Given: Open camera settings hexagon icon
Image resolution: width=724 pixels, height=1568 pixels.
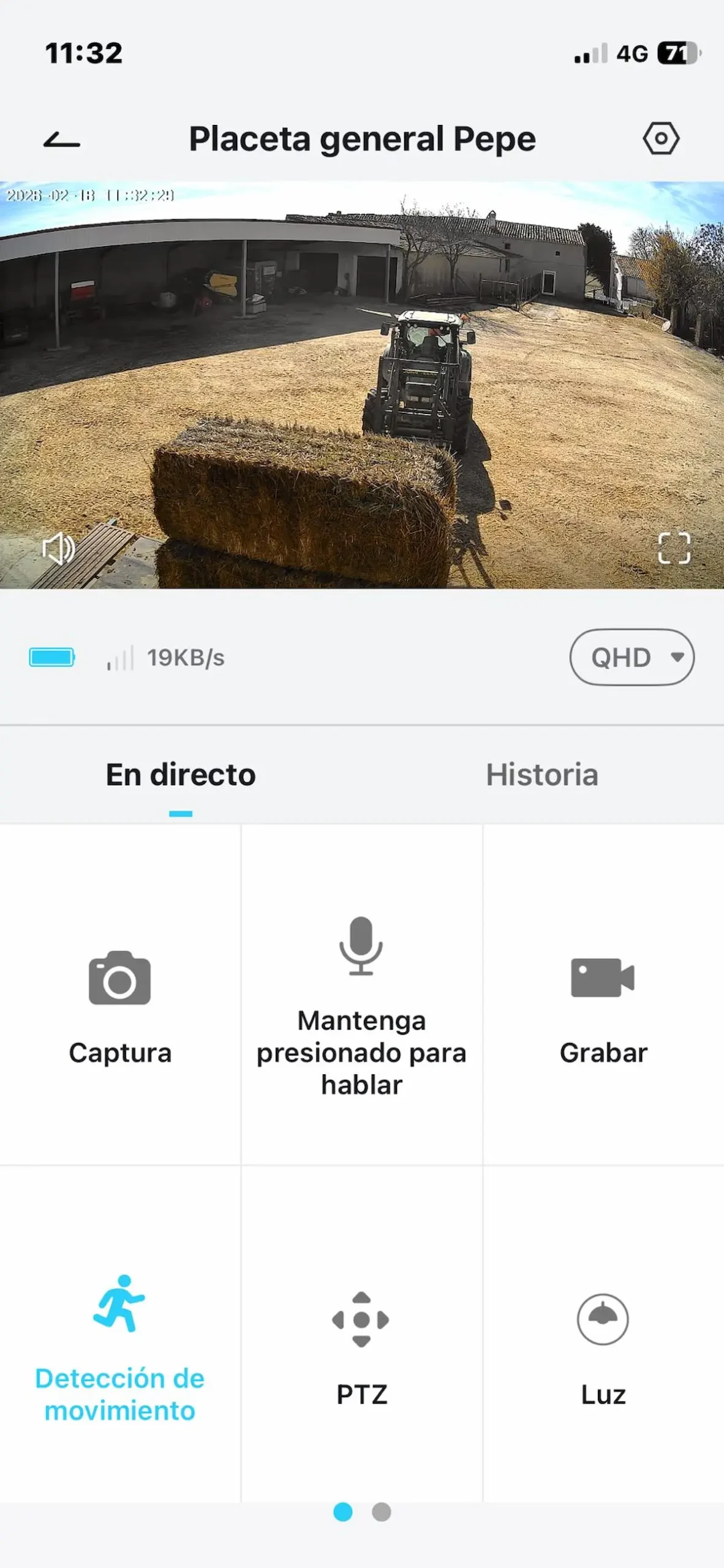Looking at the screenshot, I should 661,138.
